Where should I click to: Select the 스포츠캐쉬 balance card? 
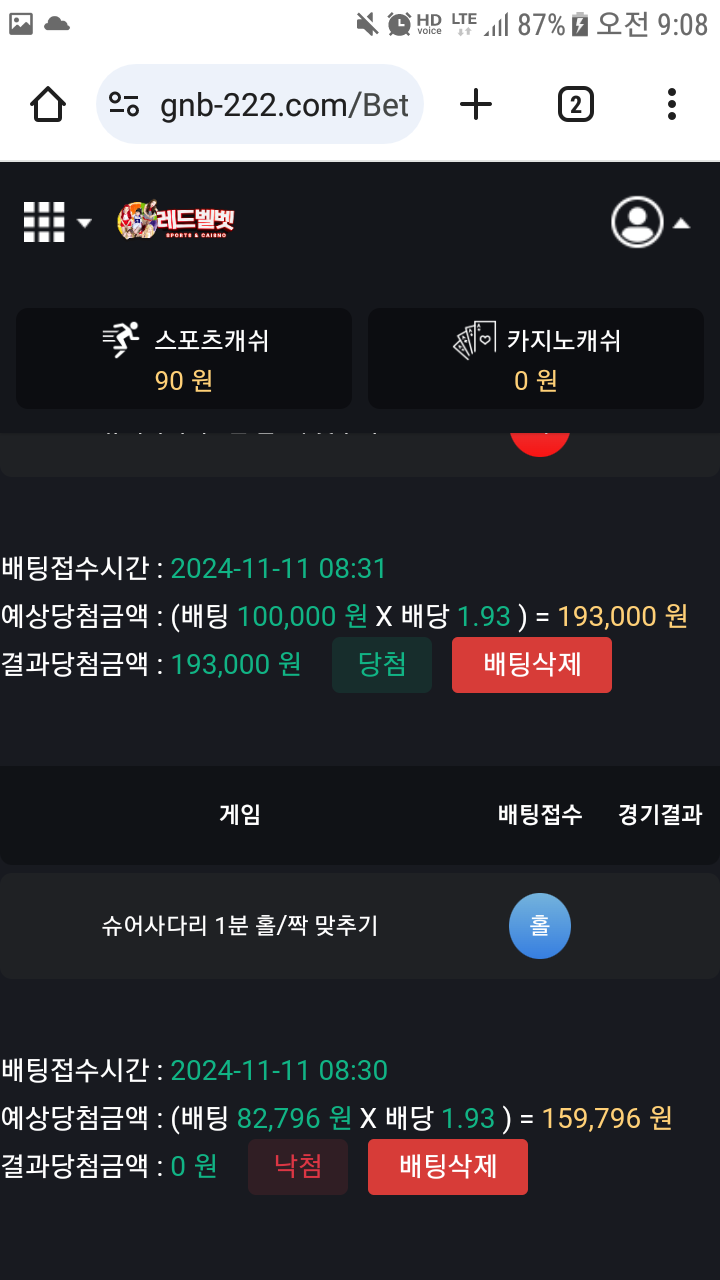(x=184, y=358)
